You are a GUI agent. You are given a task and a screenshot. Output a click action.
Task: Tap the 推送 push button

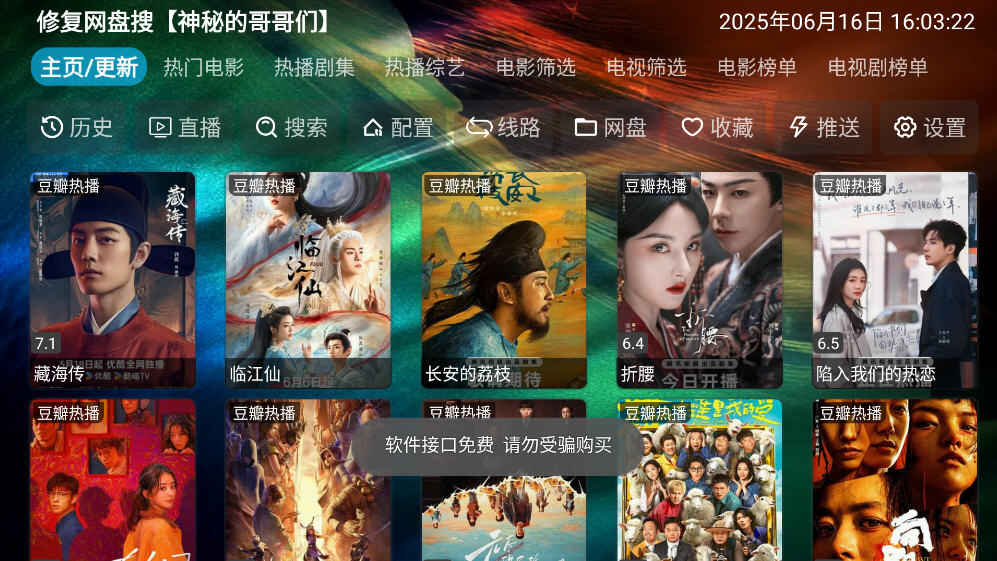tap(824, 127)
